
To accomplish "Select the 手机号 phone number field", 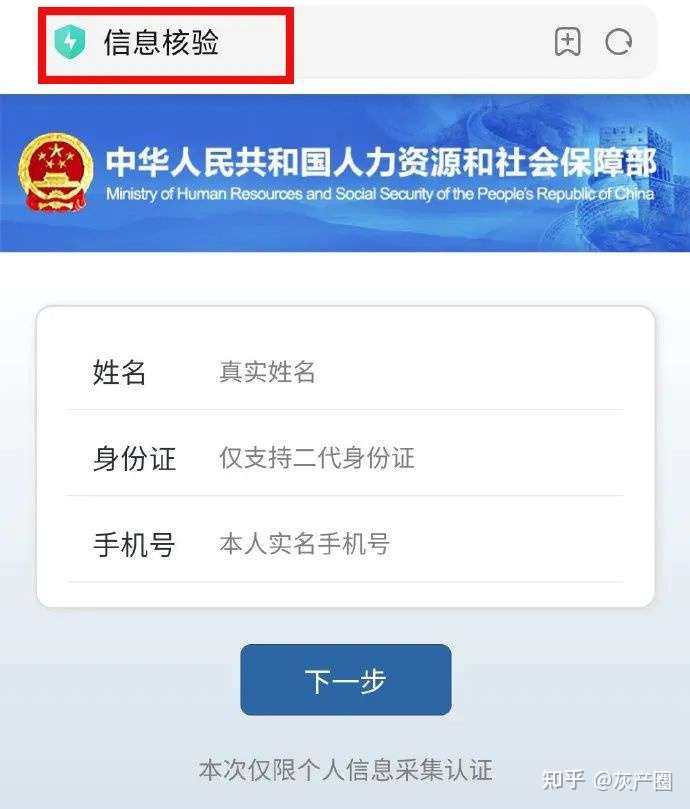I will [400, 545].
